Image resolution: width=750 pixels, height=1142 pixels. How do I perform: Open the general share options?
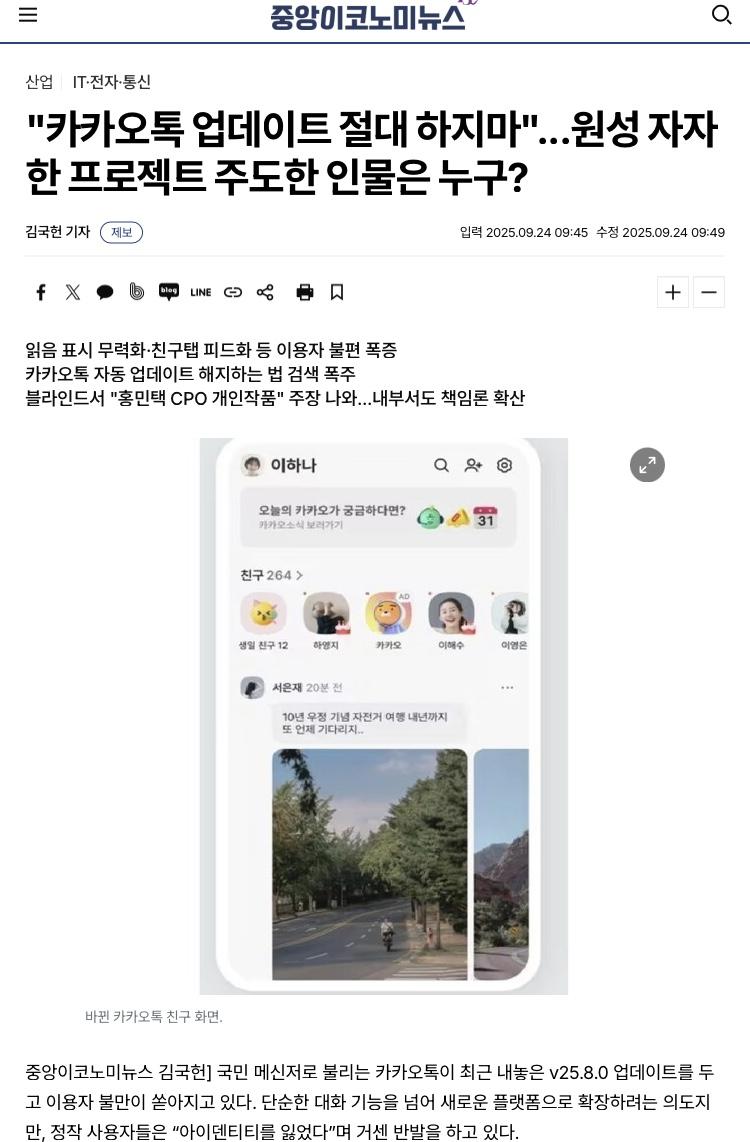[265, 292]
